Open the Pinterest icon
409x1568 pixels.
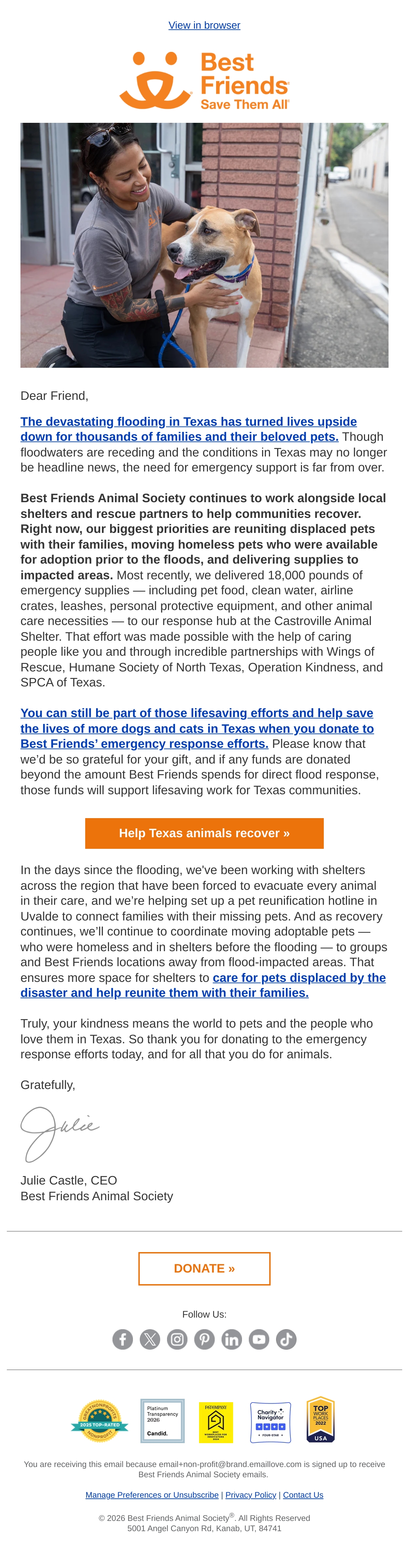204,1339
